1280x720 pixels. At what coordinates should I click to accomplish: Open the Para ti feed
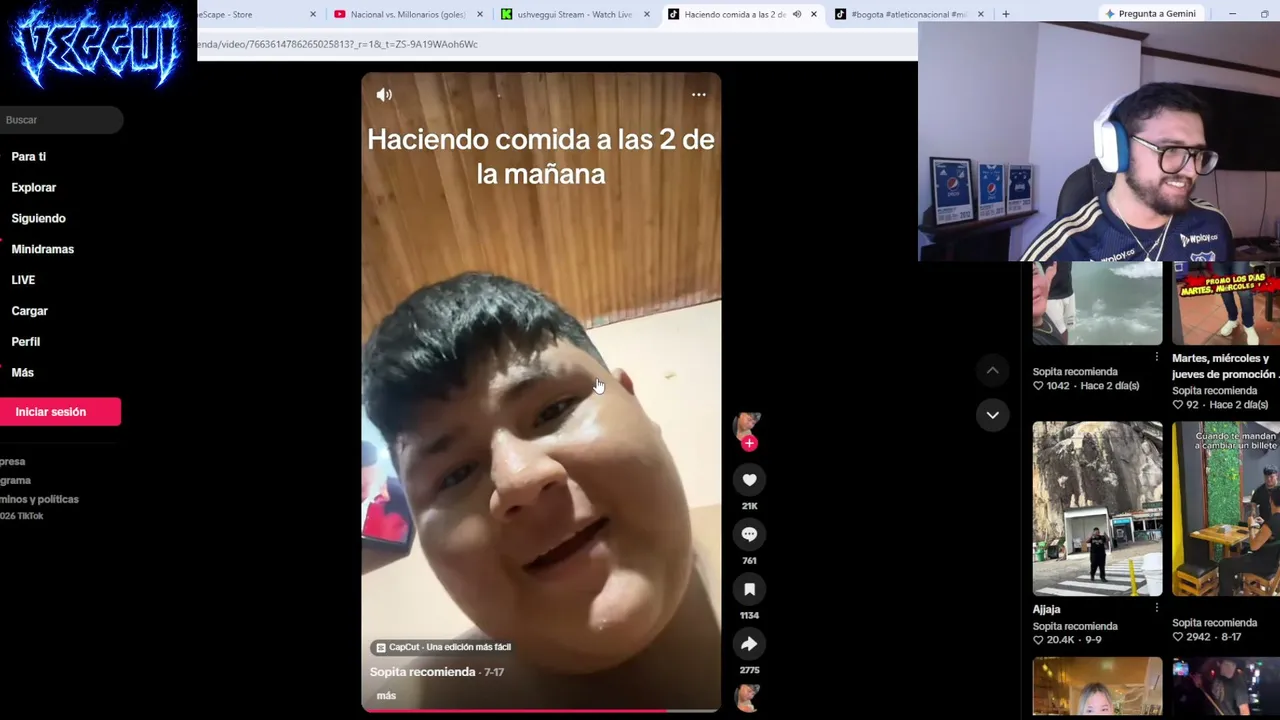29,157
